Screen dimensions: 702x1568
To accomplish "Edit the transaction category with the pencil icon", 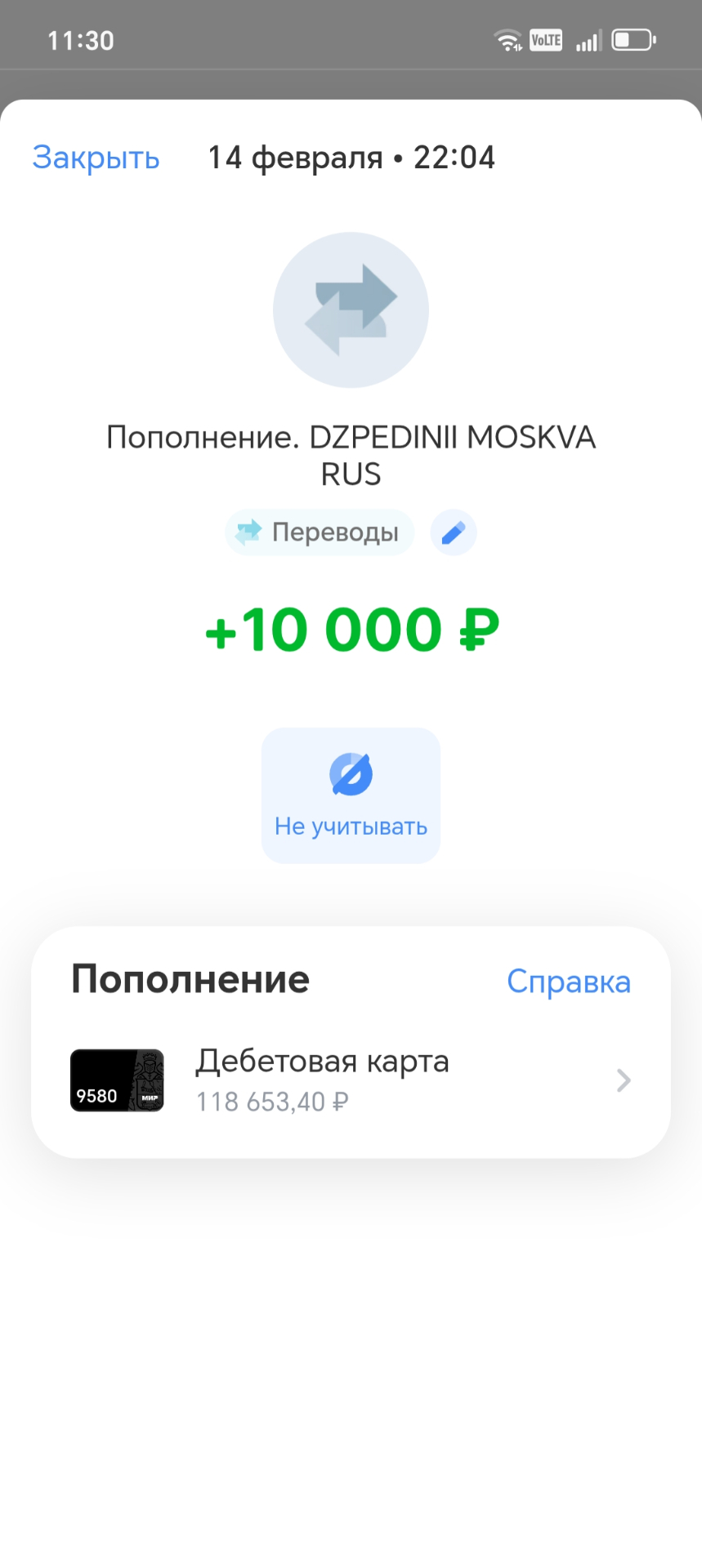I will (x=454, y=533).
